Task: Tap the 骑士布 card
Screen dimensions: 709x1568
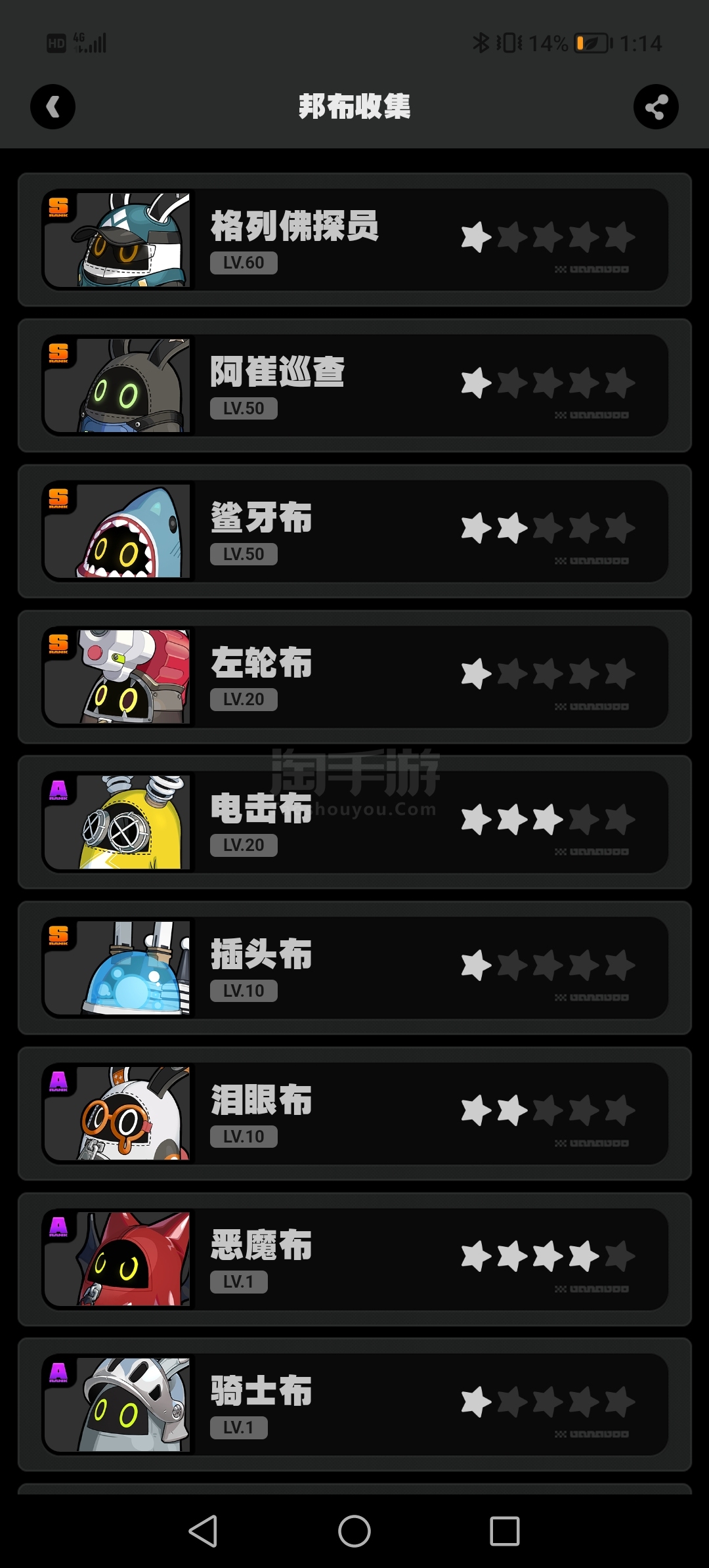Action: [354, 1405]
